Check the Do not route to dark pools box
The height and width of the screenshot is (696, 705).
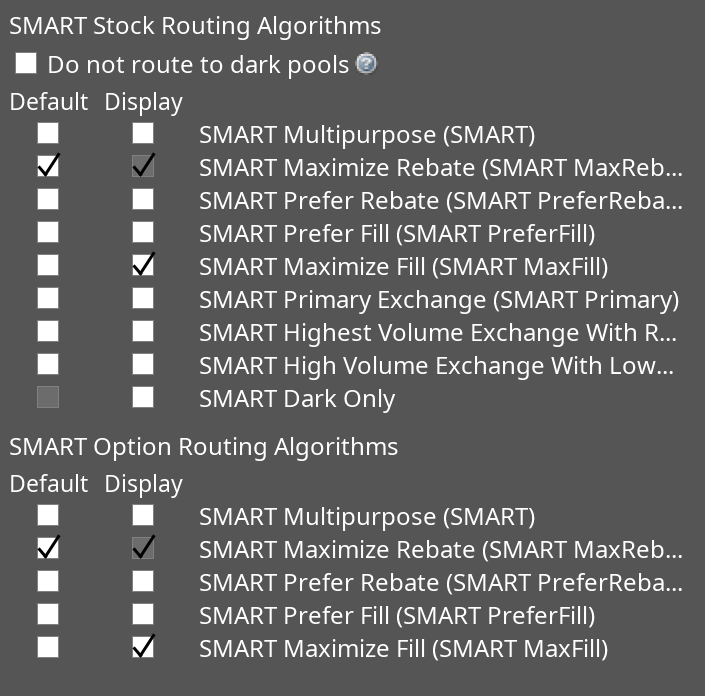pyautogui.click(x=26, y=64)
